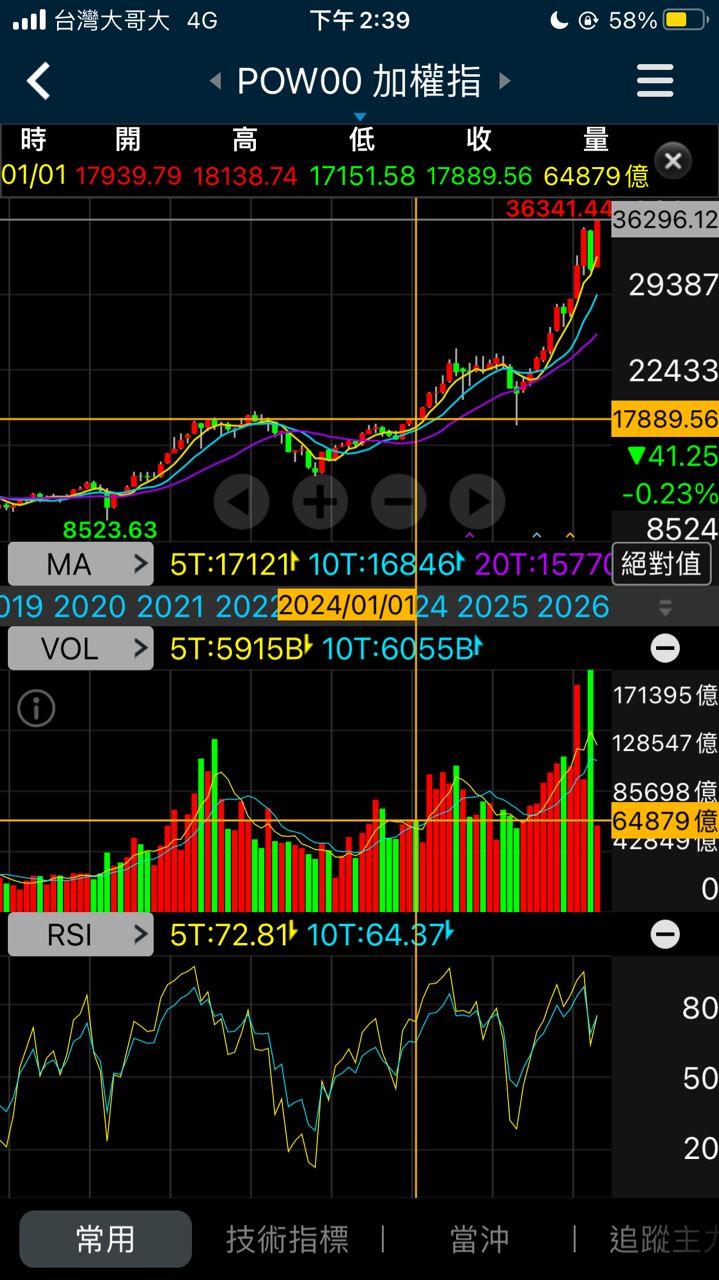Go back using the back arrow
This screenshot has width=719, height=1280.
click(38, 81)
